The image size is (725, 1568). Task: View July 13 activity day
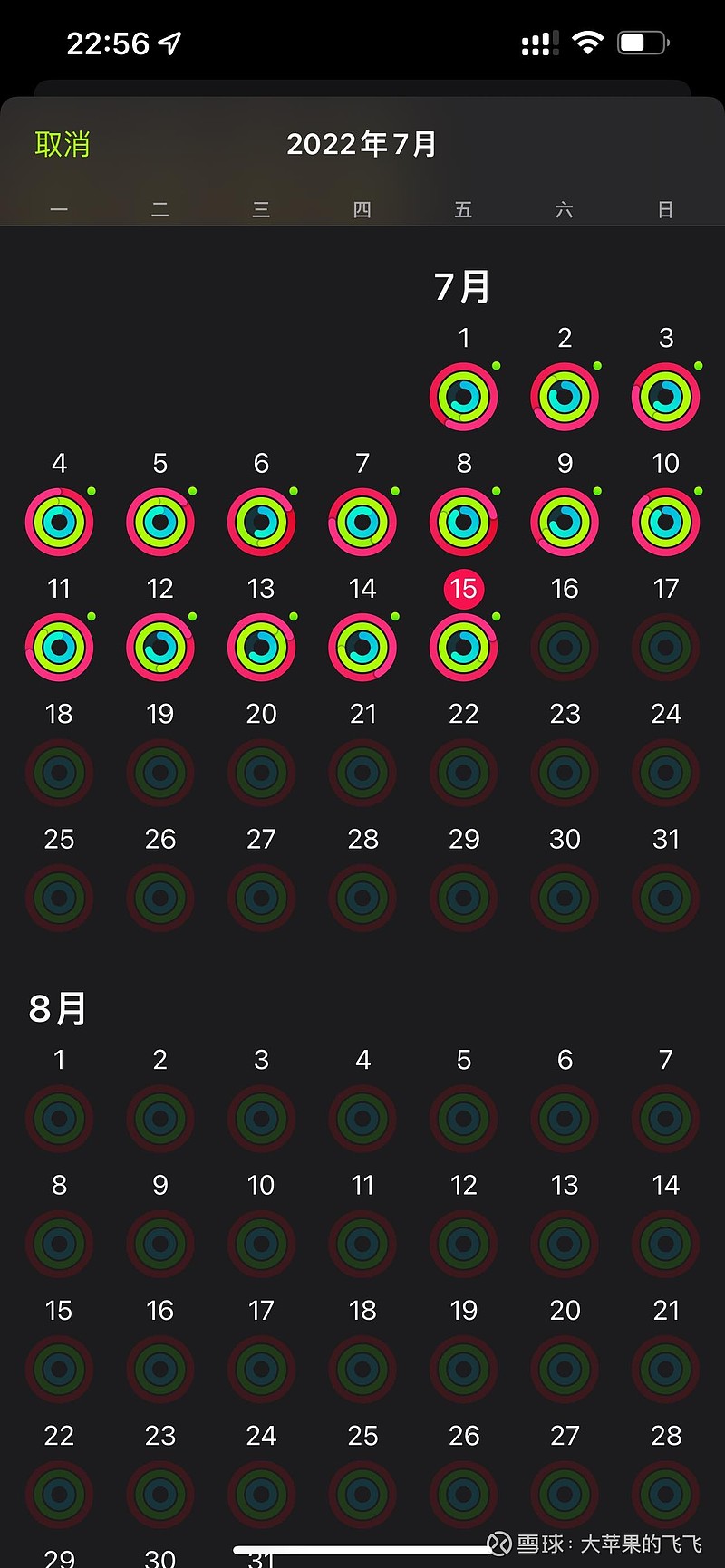262,648
